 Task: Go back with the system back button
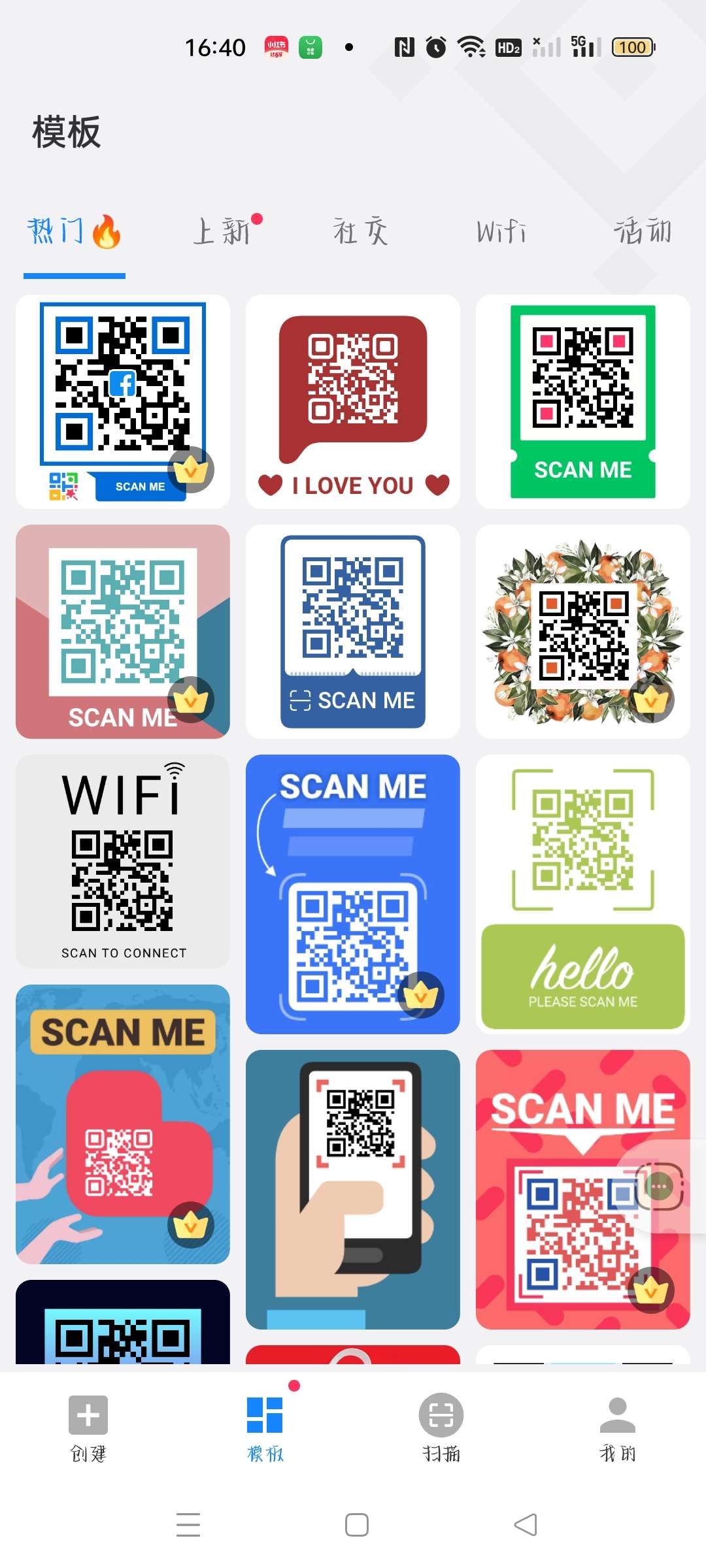[x=526, y=1525]
